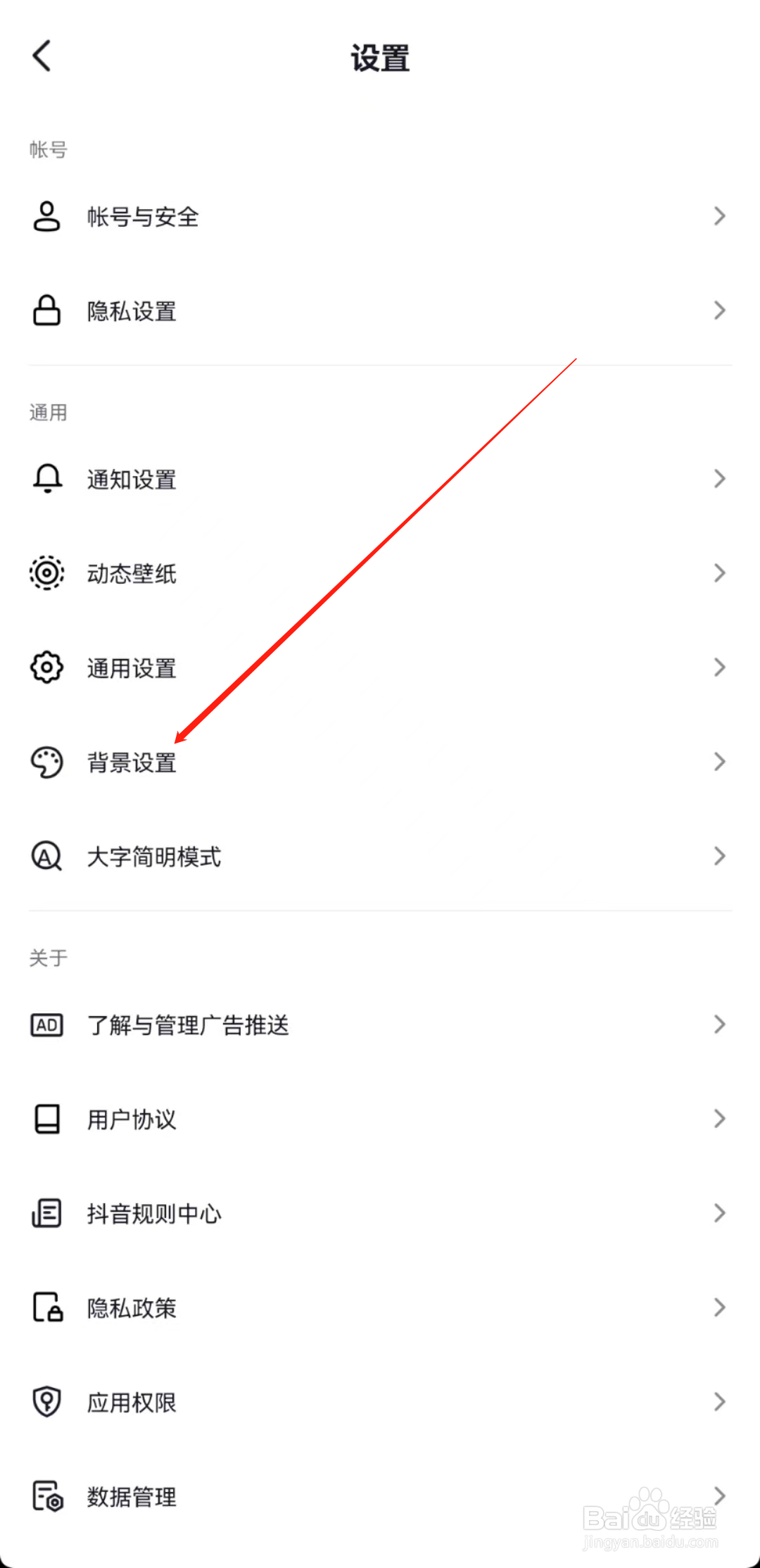The height and width of the screenshot is (1568, 760).
Task: Click the privacy lock icon beside 隐私政策
Action: click(x=46, y=1308)
